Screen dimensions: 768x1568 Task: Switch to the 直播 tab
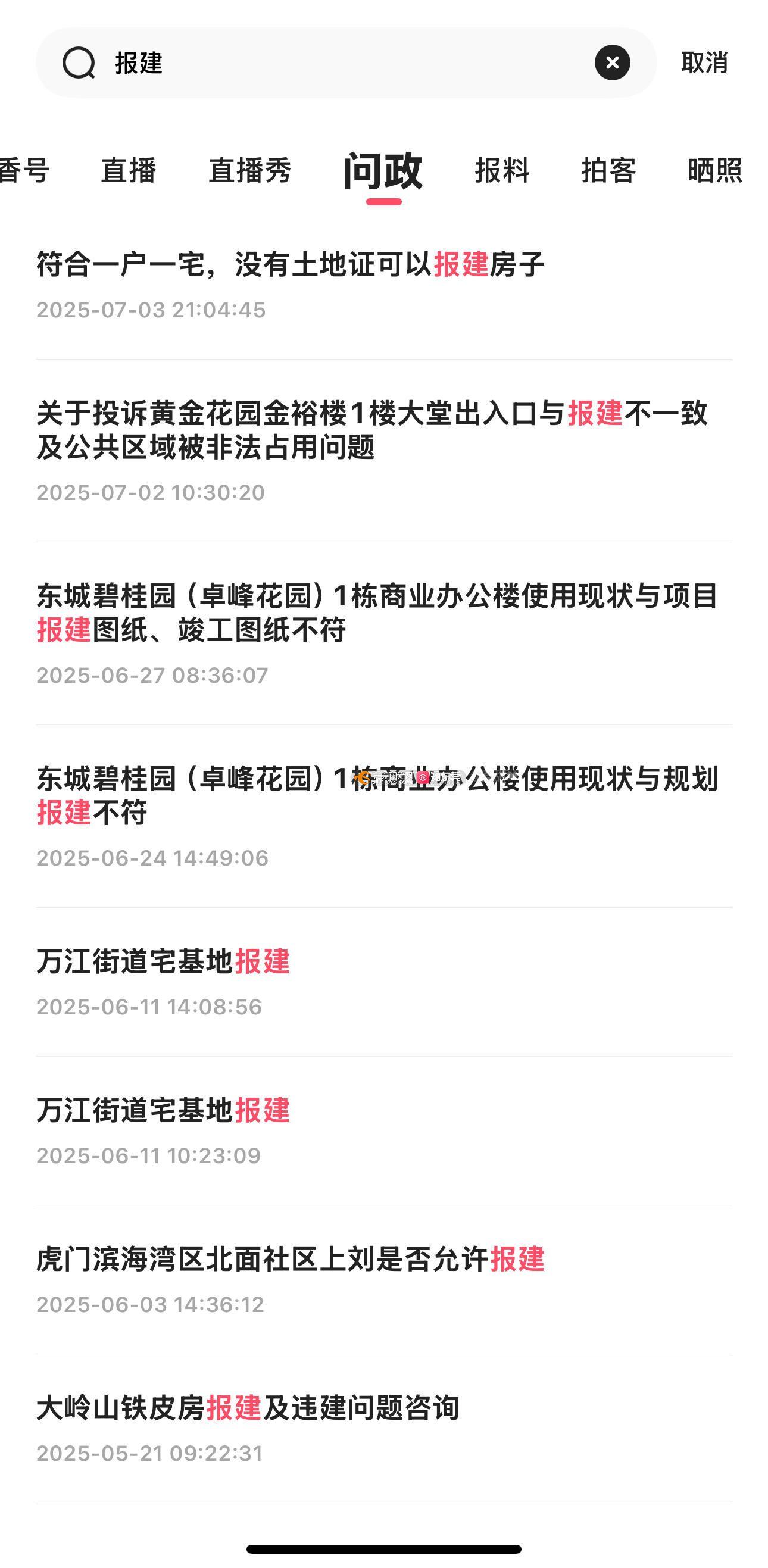tap(129, 170)
